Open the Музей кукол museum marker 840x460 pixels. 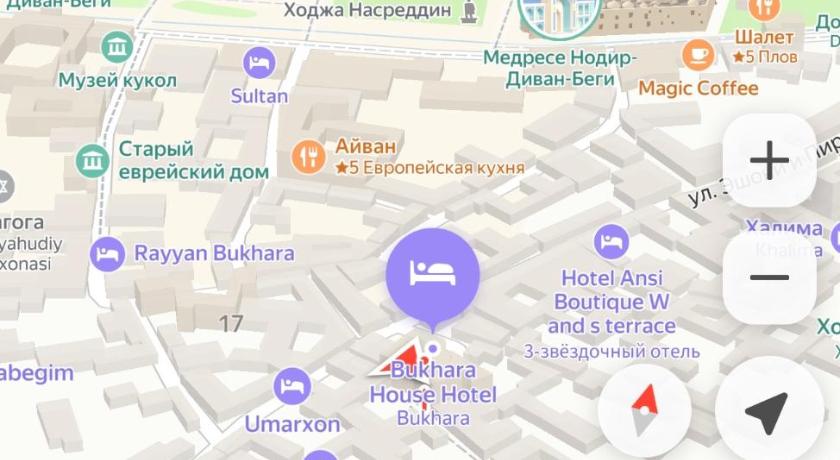coord(118,46)
